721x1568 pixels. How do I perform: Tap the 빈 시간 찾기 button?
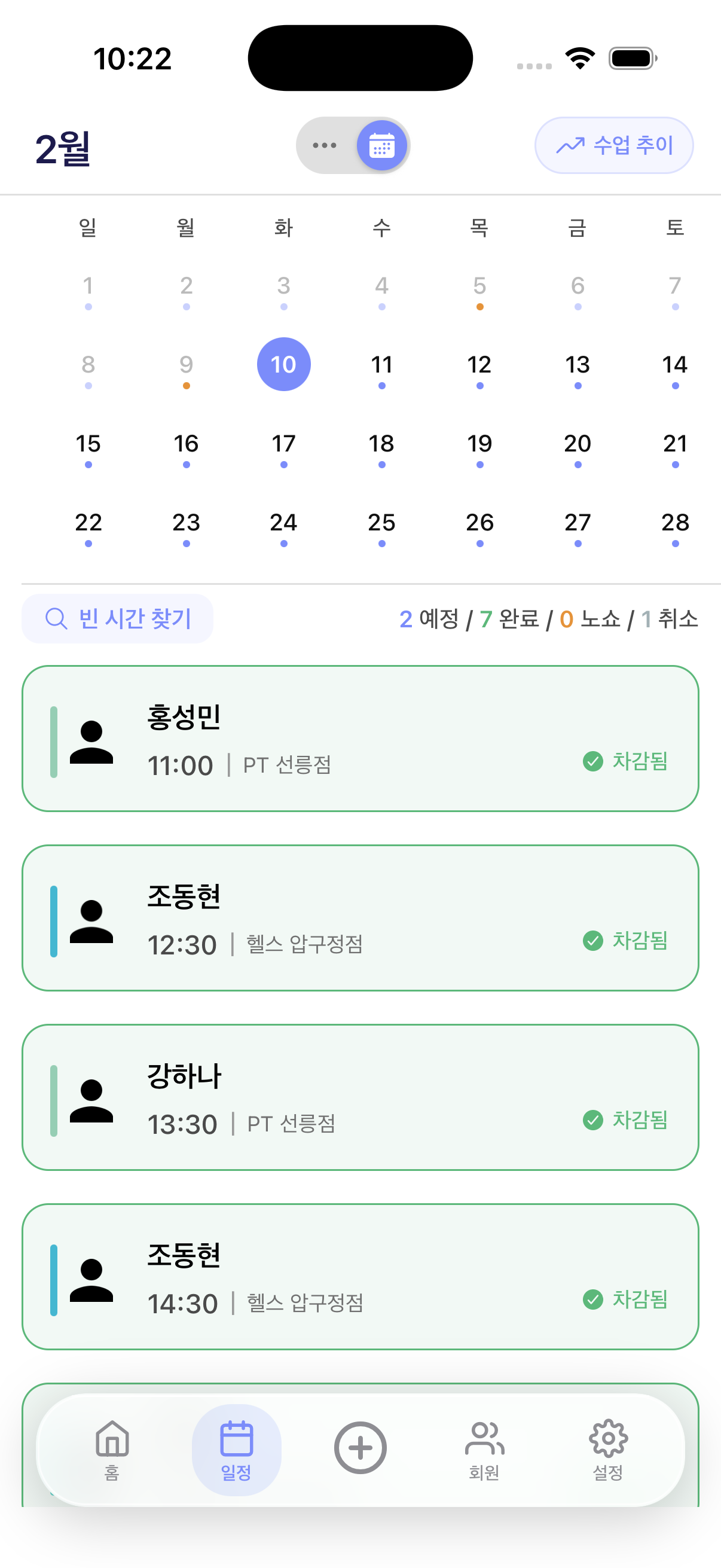click(x=117, y=618)
